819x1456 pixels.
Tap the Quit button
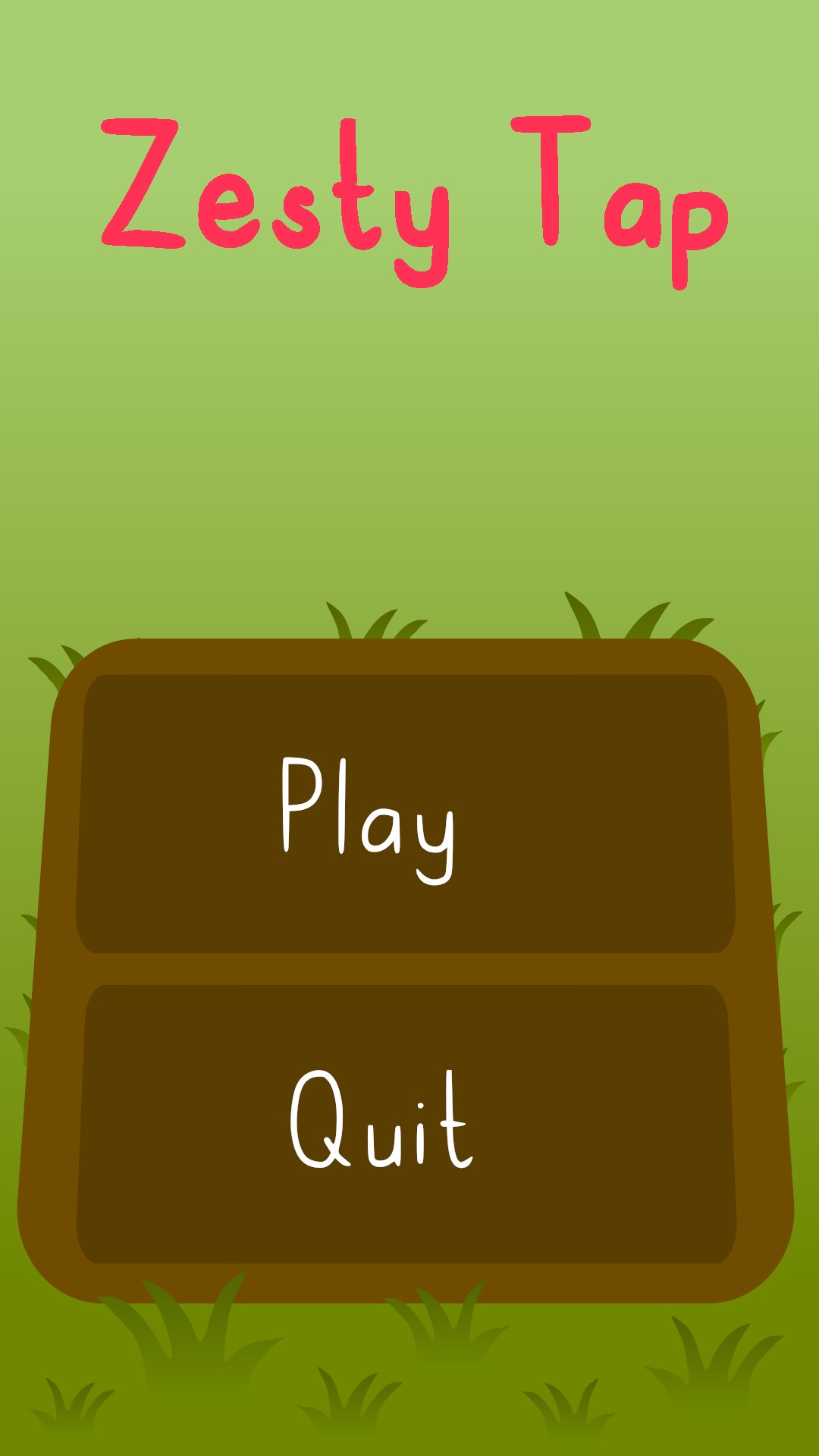point(406,1124)
